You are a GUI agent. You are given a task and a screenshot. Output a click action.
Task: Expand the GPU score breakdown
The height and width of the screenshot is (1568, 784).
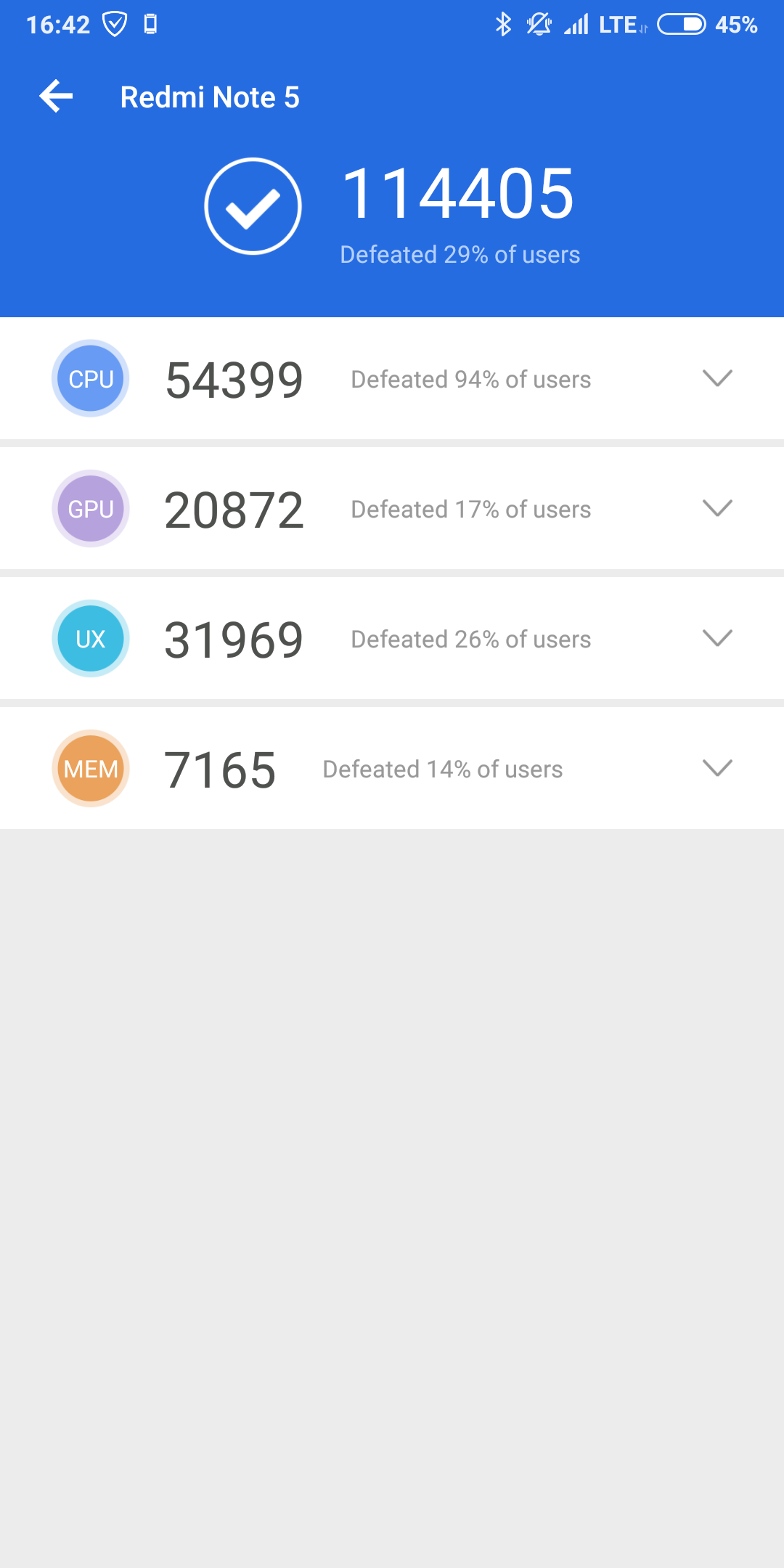[x=717, y=508]
